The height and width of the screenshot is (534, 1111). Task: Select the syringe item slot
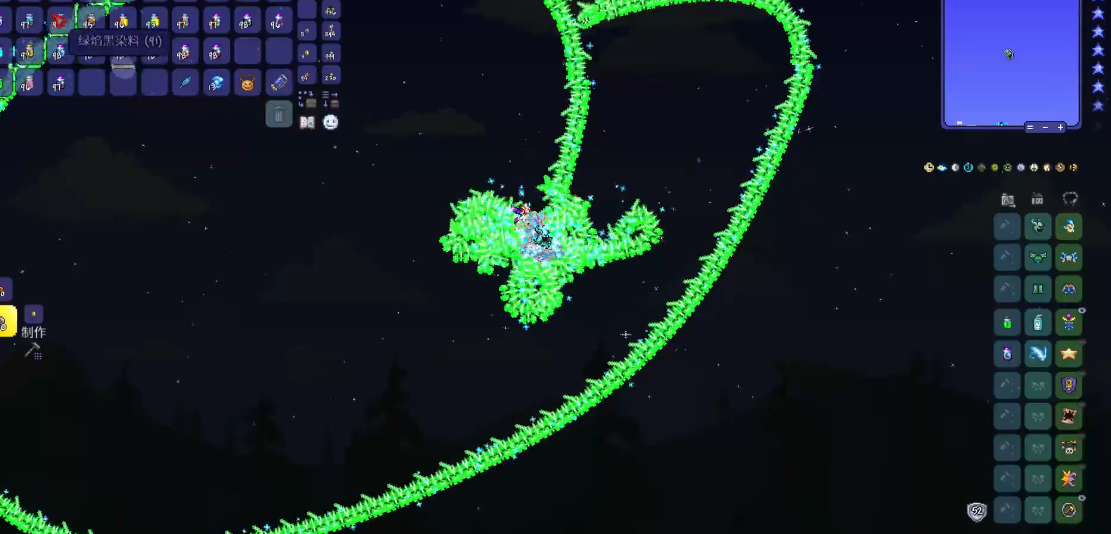(x=185, y=83)
